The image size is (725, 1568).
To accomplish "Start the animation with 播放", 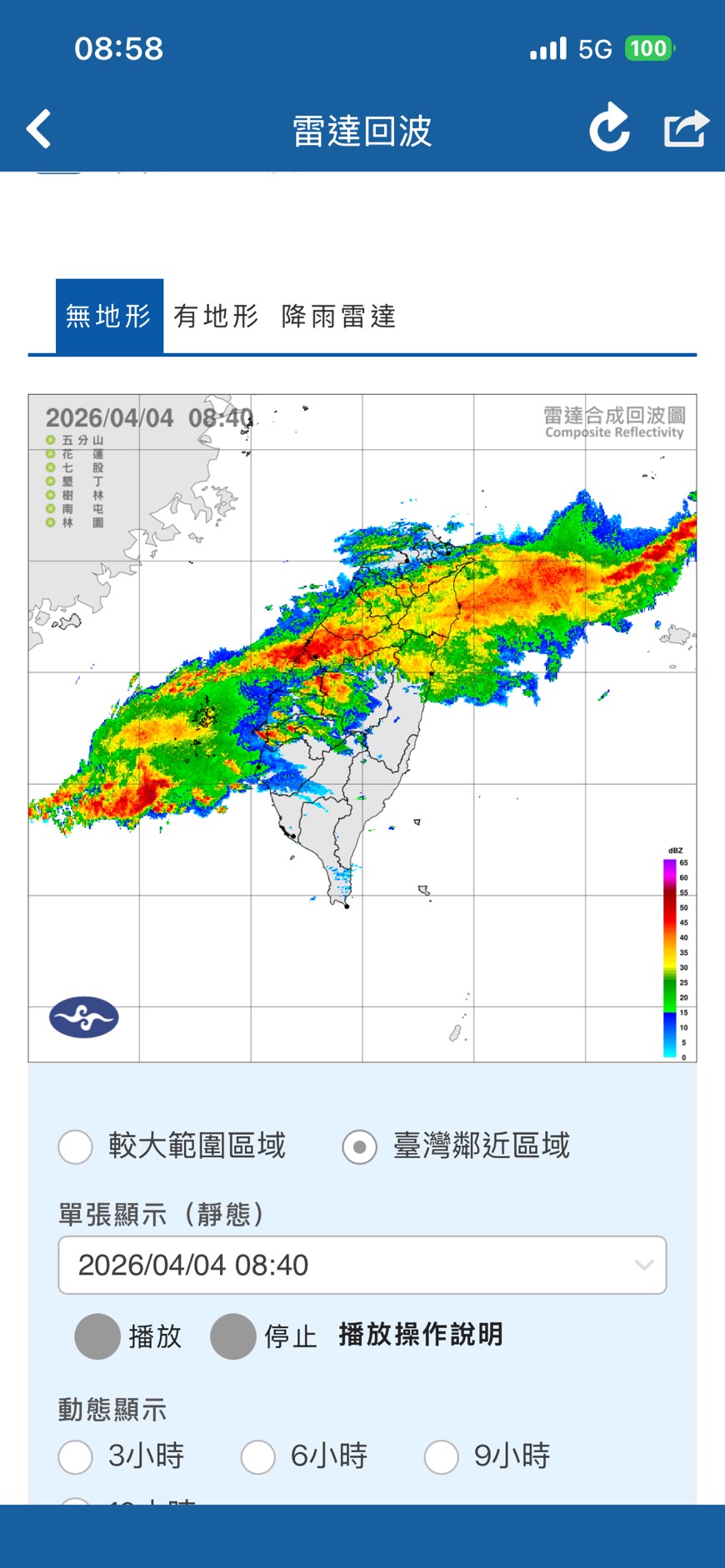I will click(x=97, y=1336).
